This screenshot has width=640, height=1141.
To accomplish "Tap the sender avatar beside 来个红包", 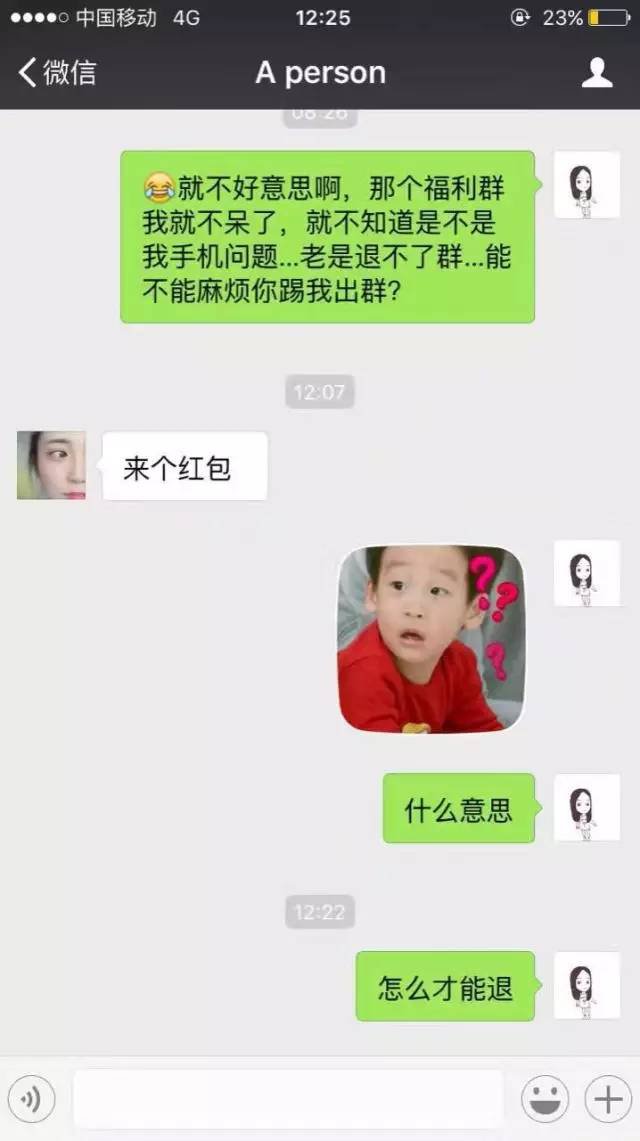I will click(x=51, y=465).
